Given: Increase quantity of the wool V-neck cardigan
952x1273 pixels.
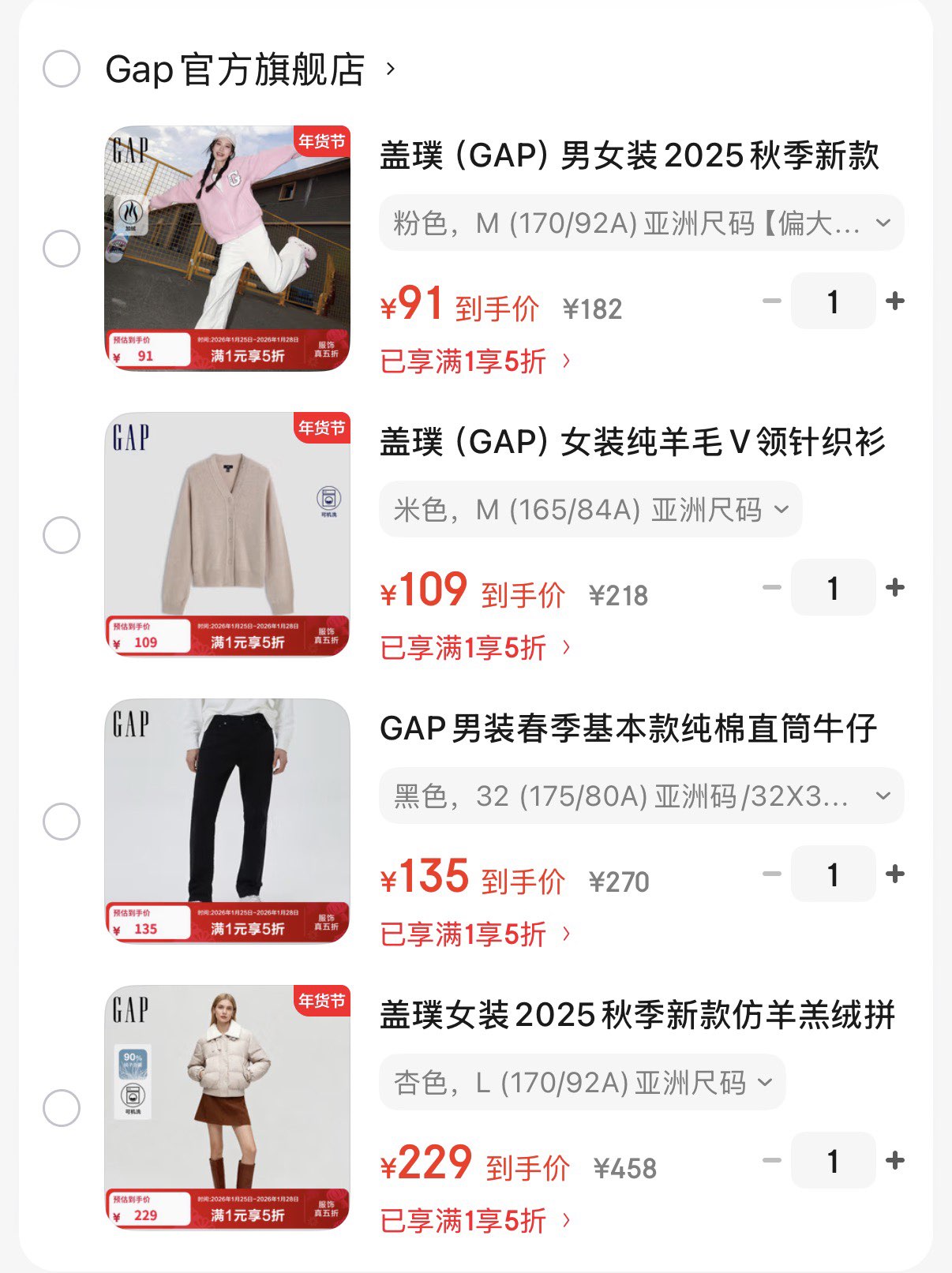Looking at the screenshot, I should [x=897, y=587].
